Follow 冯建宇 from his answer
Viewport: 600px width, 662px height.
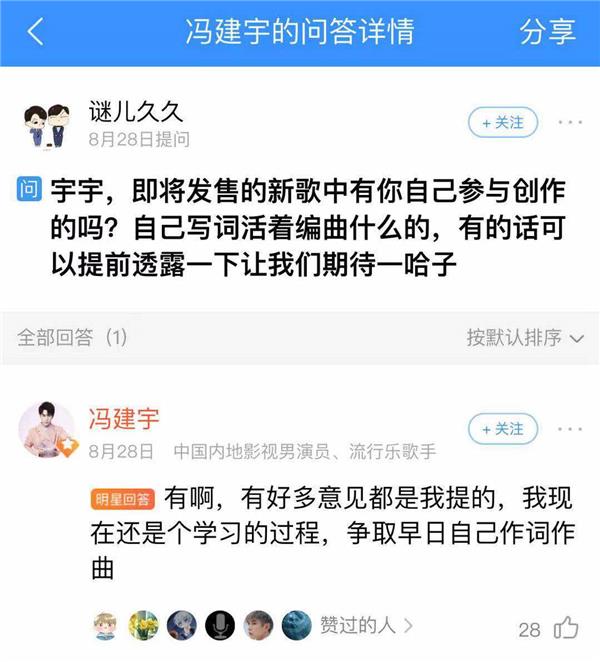tap(503, 429)
